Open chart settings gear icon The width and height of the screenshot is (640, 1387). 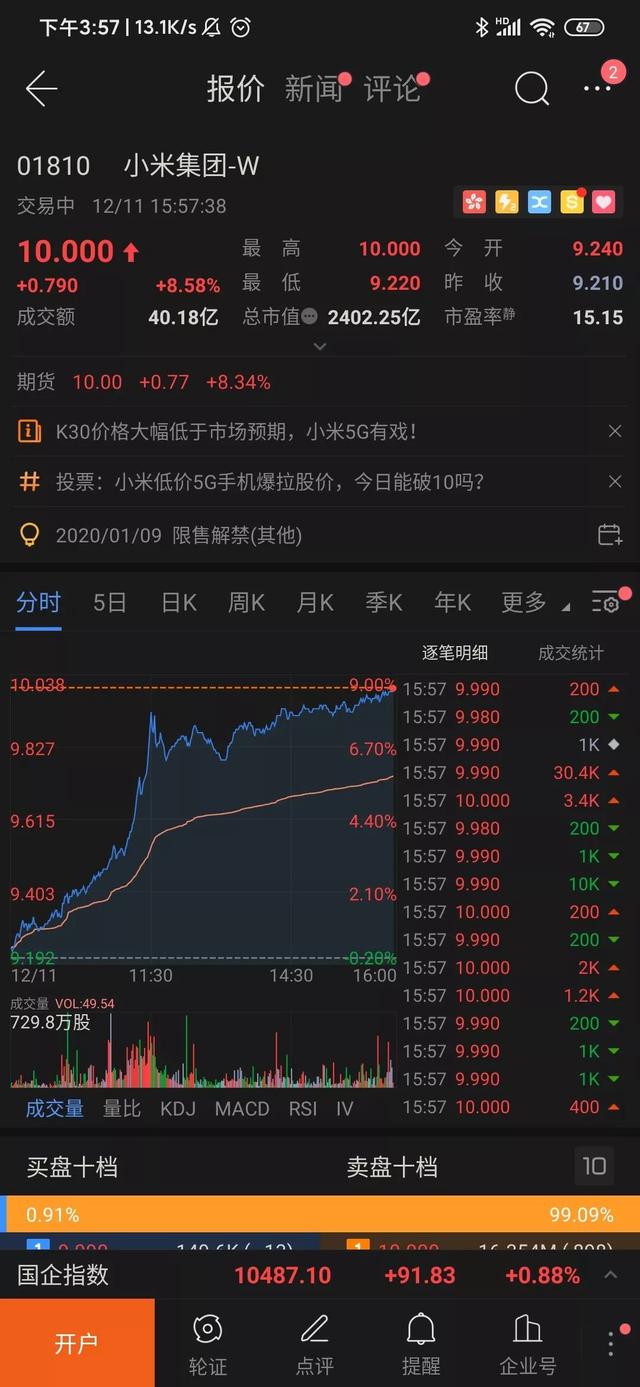[x=606, y=602]
